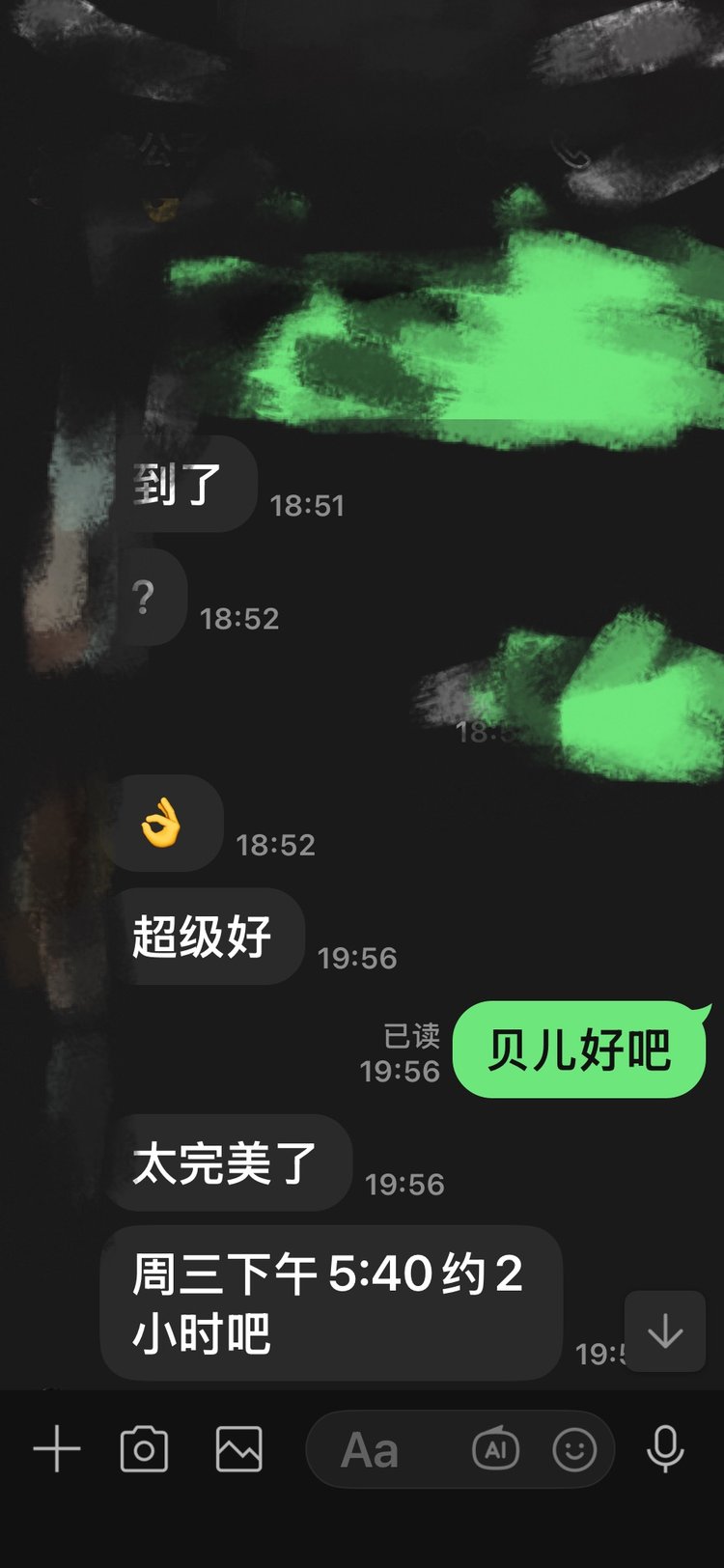Open the photo gallery picker
The width and height of the screenshot is (724, 1568).
(238, 1449)
